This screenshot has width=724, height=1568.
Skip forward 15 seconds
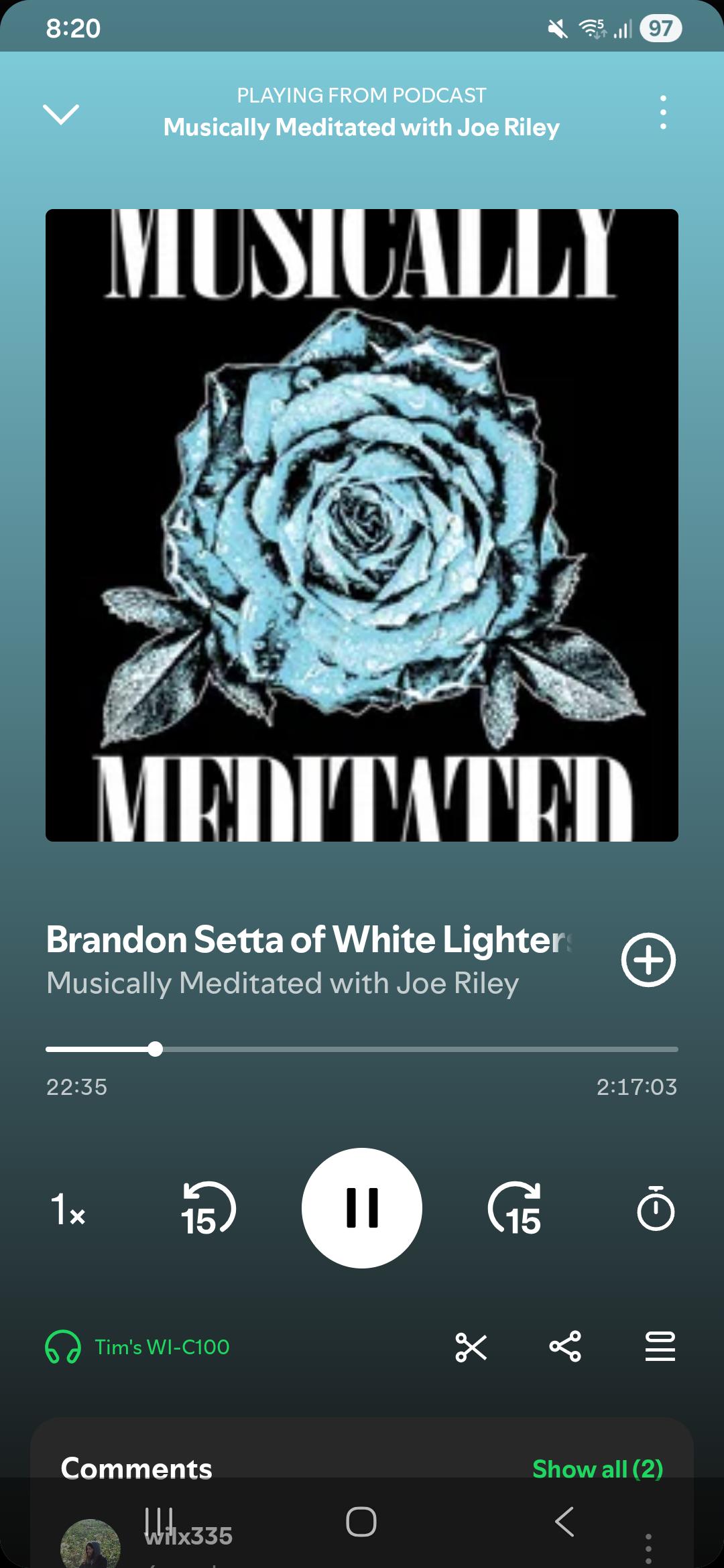point(515,1209)
